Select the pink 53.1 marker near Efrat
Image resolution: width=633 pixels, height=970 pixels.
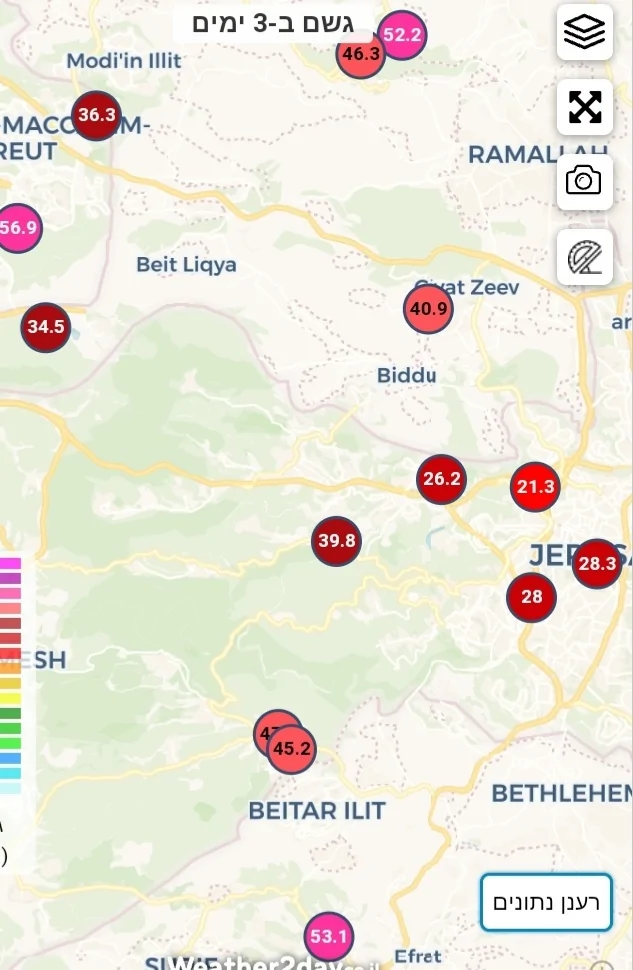(328, 937)
